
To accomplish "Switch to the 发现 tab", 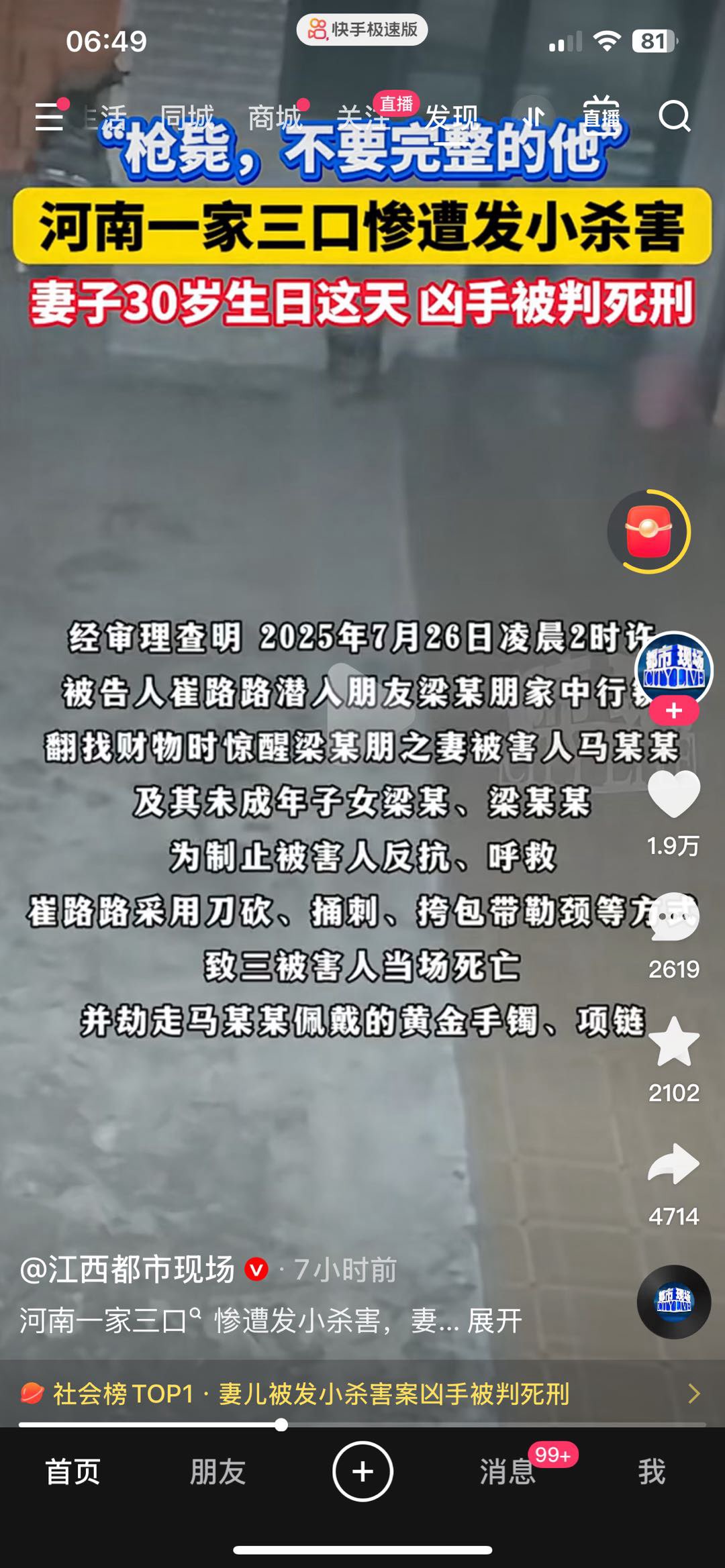I will click(451, 118).
